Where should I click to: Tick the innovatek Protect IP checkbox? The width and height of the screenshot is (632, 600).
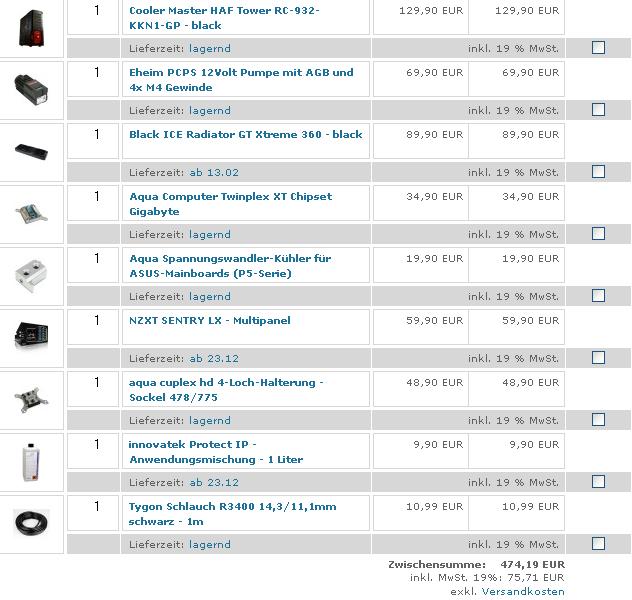[x=598, y=481]
